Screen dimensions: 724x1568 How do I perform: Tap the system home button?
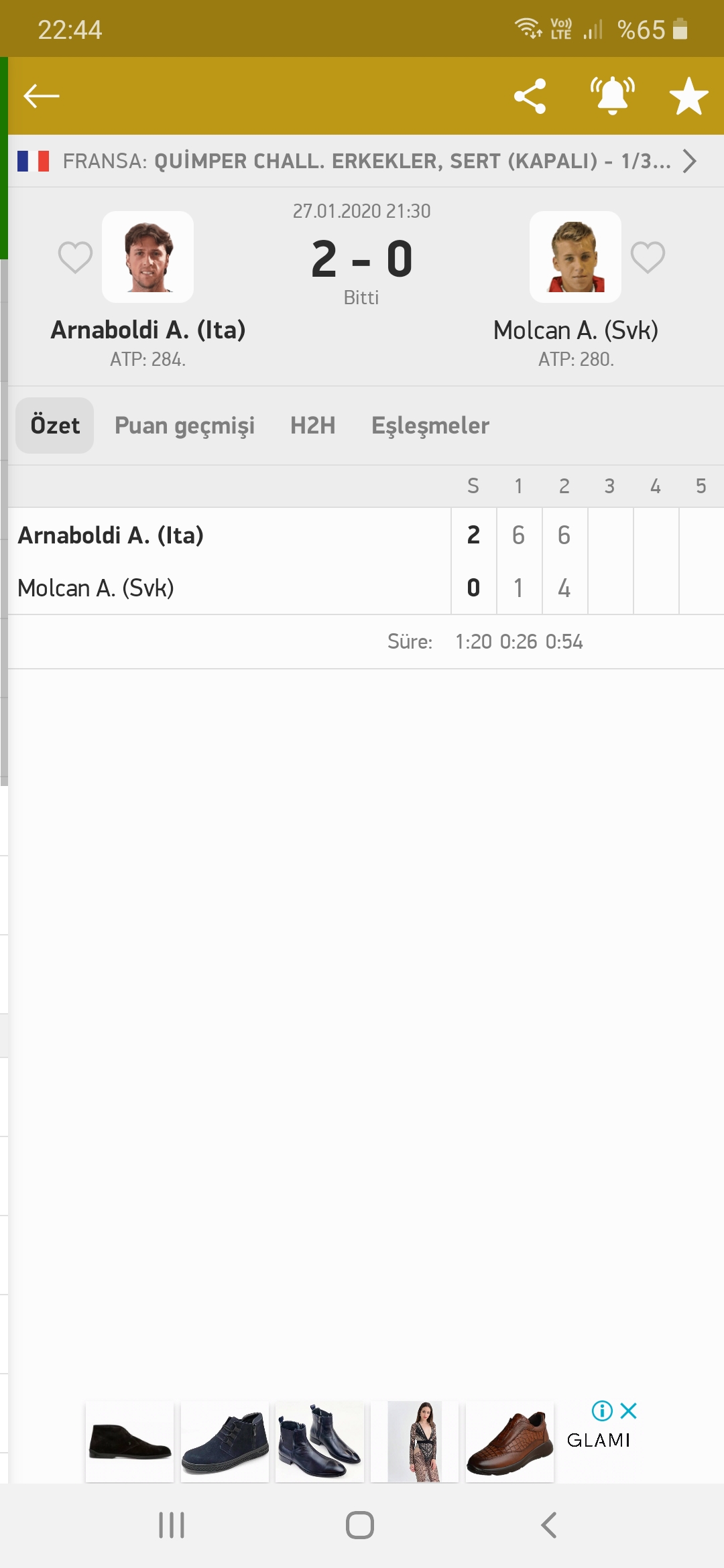pyautogui.click(x=360, y=1525)
